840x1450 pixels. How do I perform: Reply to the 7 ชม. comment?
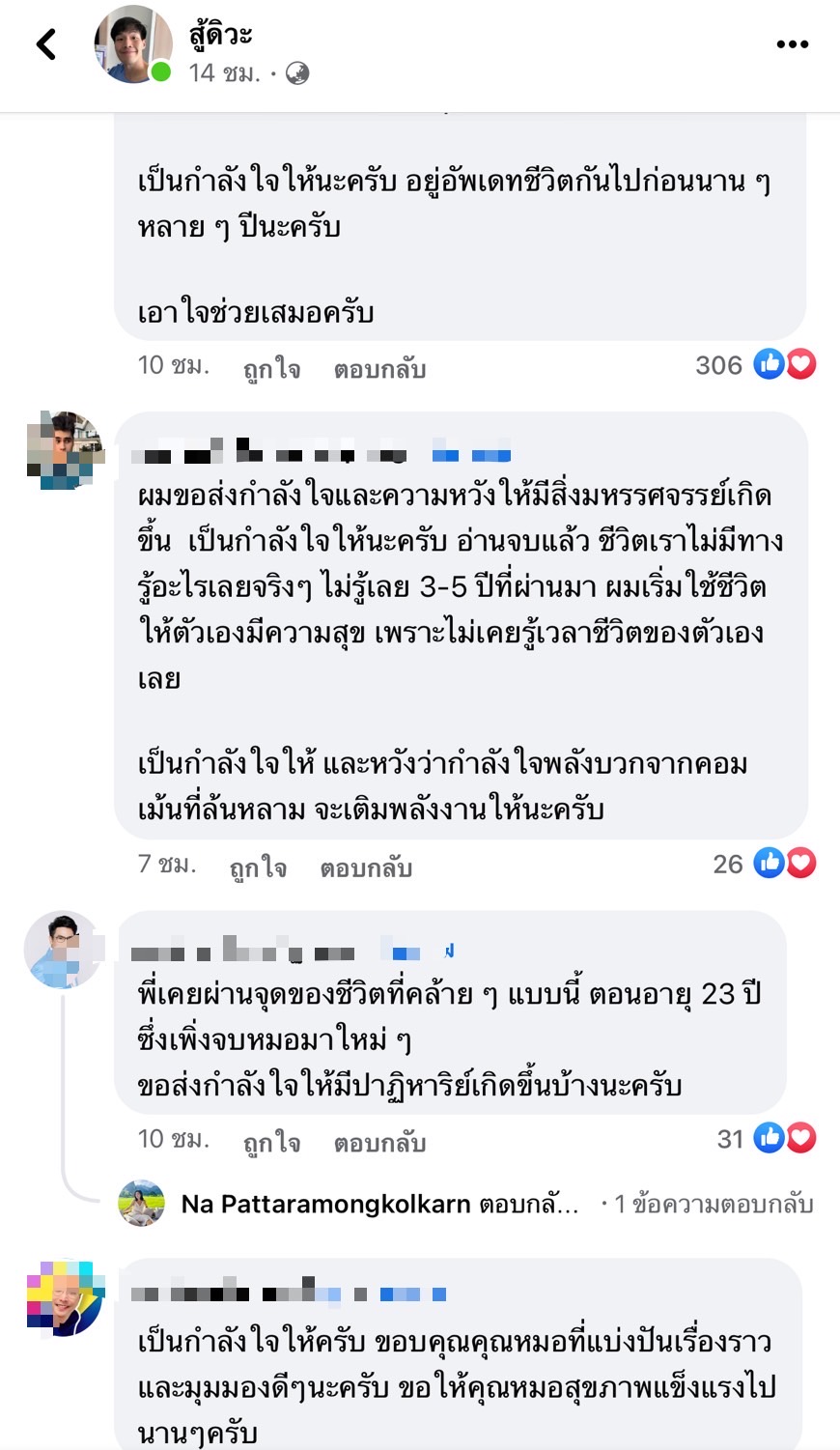[x=366, y=867]
